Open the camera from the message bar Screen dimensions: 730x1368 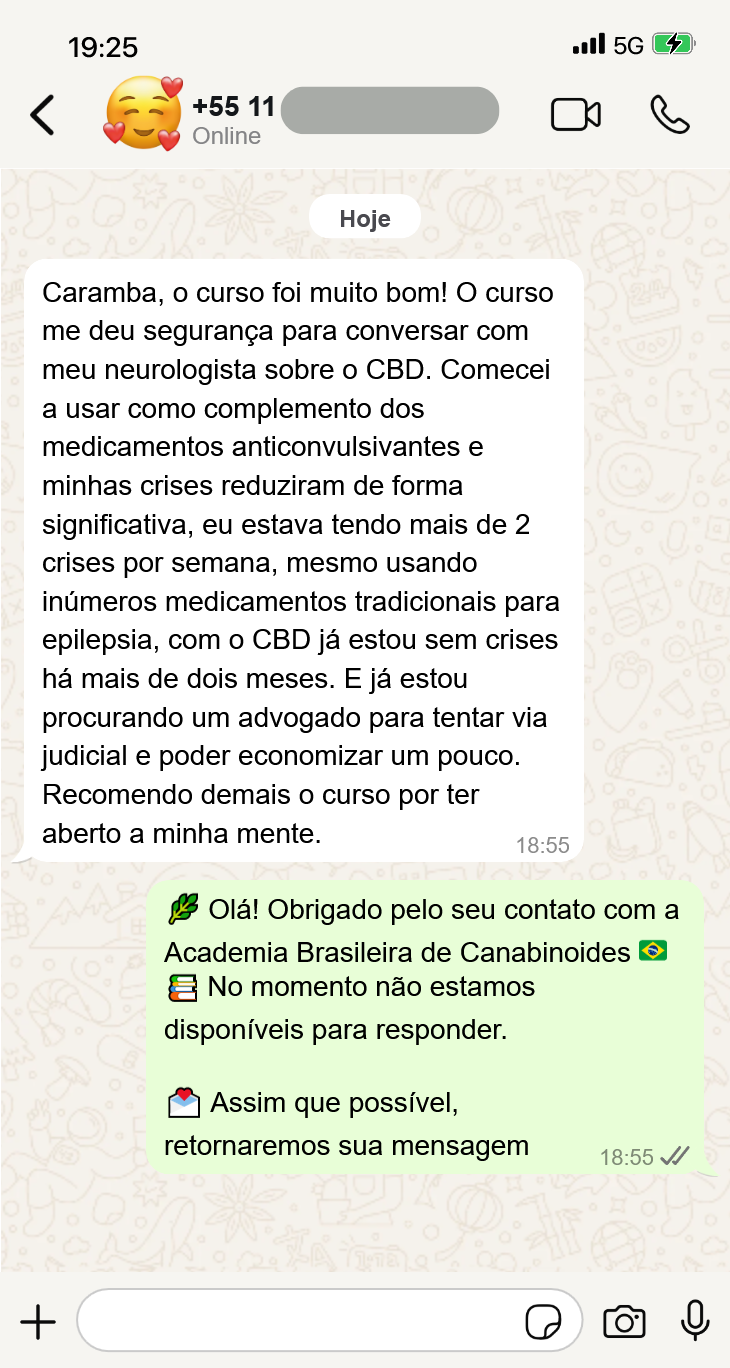pyautogui.click(x=624, y=1320)
